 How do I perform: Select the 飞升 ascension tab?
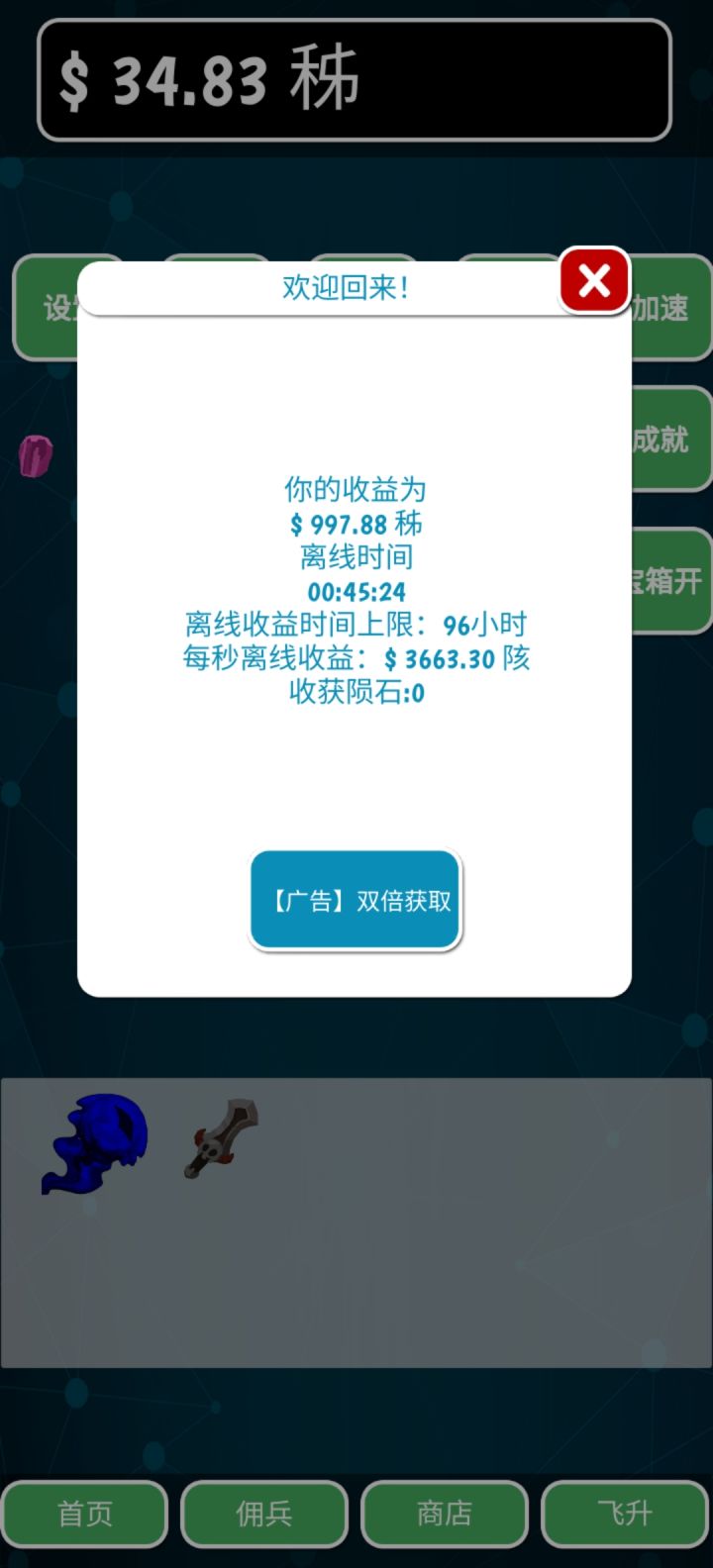[x=623, y=1513]
